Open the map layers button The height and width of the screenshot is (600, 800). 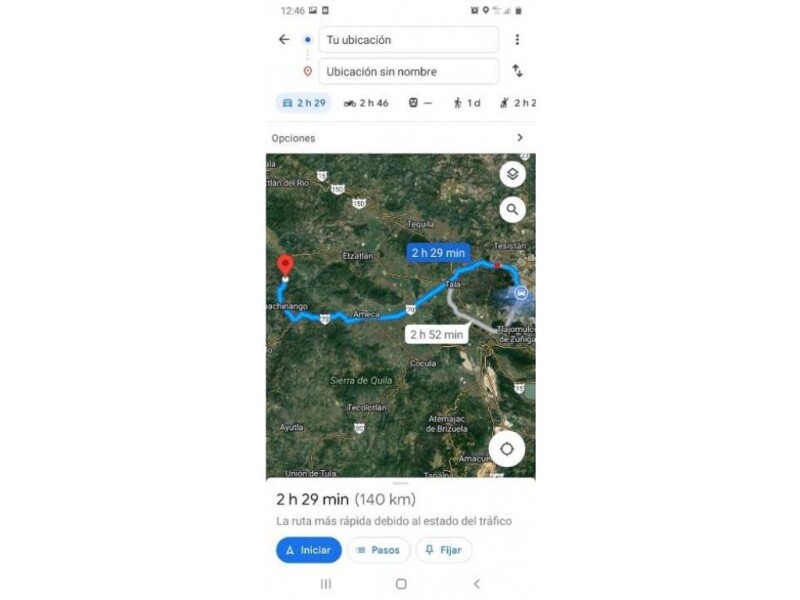(512, 174)
